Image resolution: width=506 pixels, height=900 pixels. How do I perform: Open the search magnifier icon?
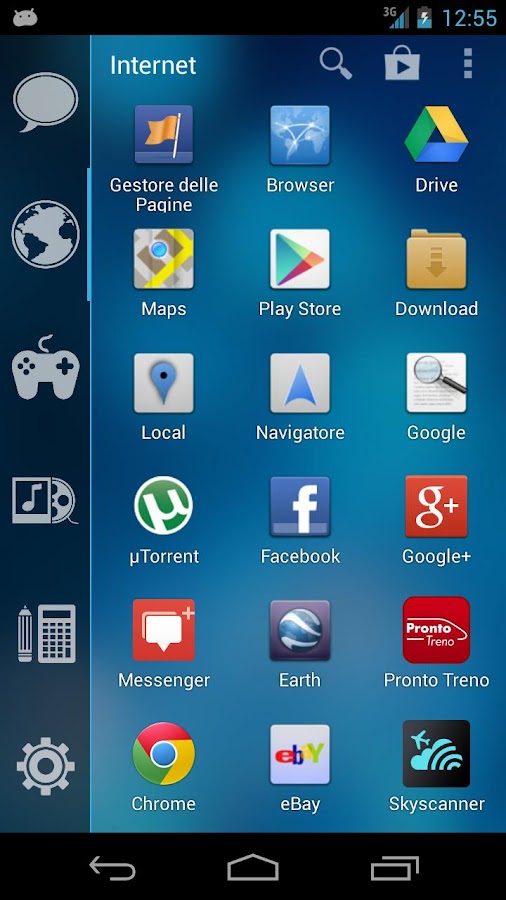(336, 64)
